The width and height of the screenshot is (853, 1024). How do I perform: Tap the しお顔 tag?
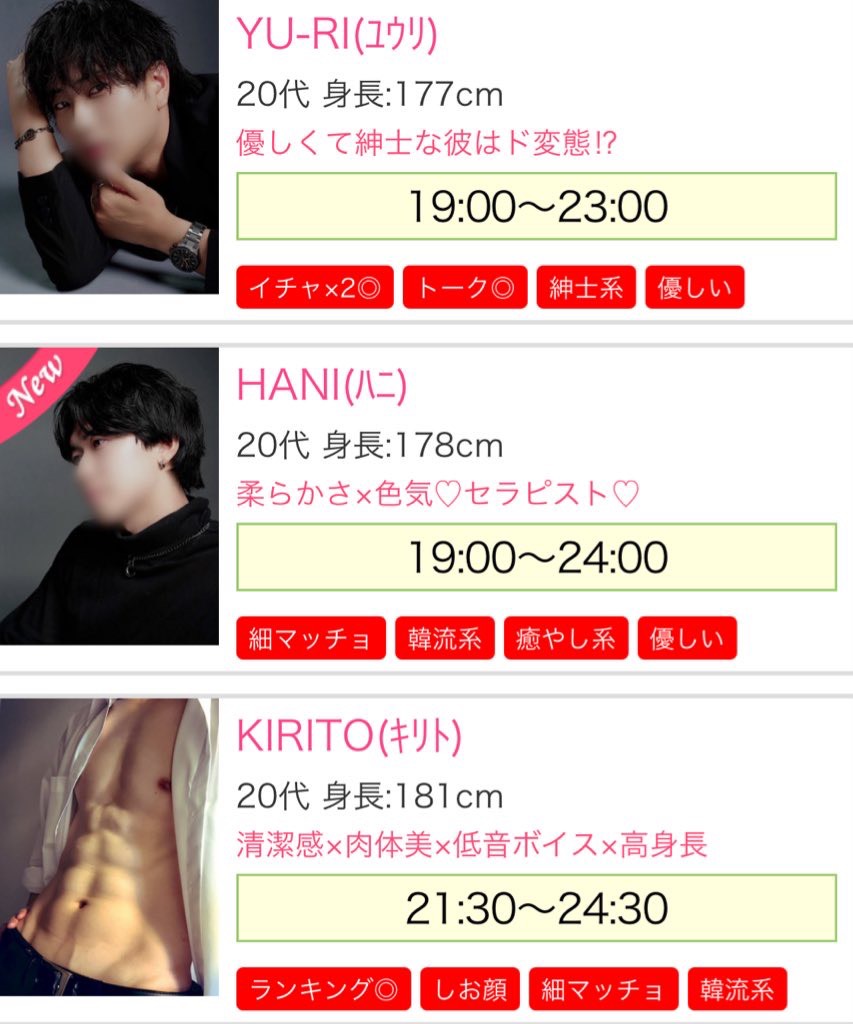(x=470, y=990)
